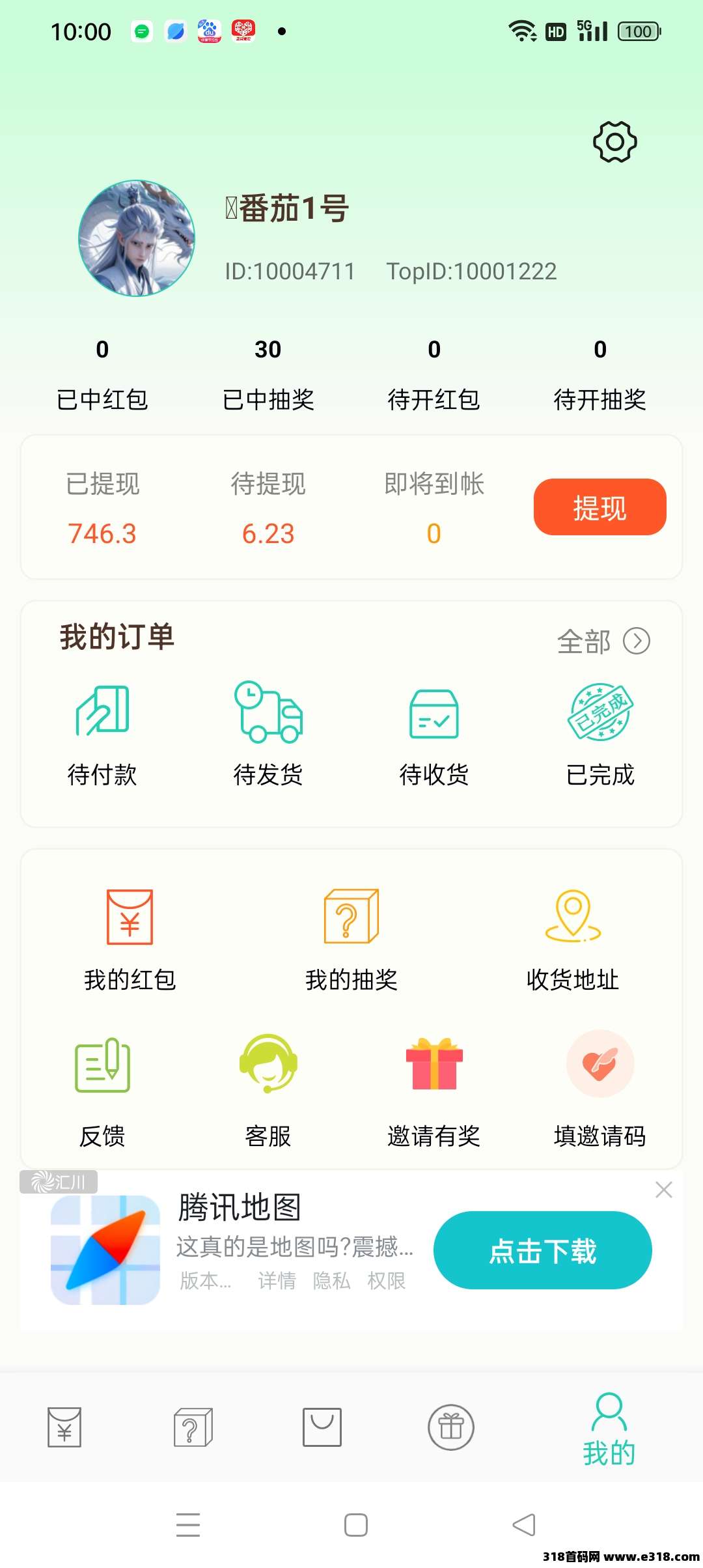
Task: Tap the 提现 withdraw button
Action: 600,507
